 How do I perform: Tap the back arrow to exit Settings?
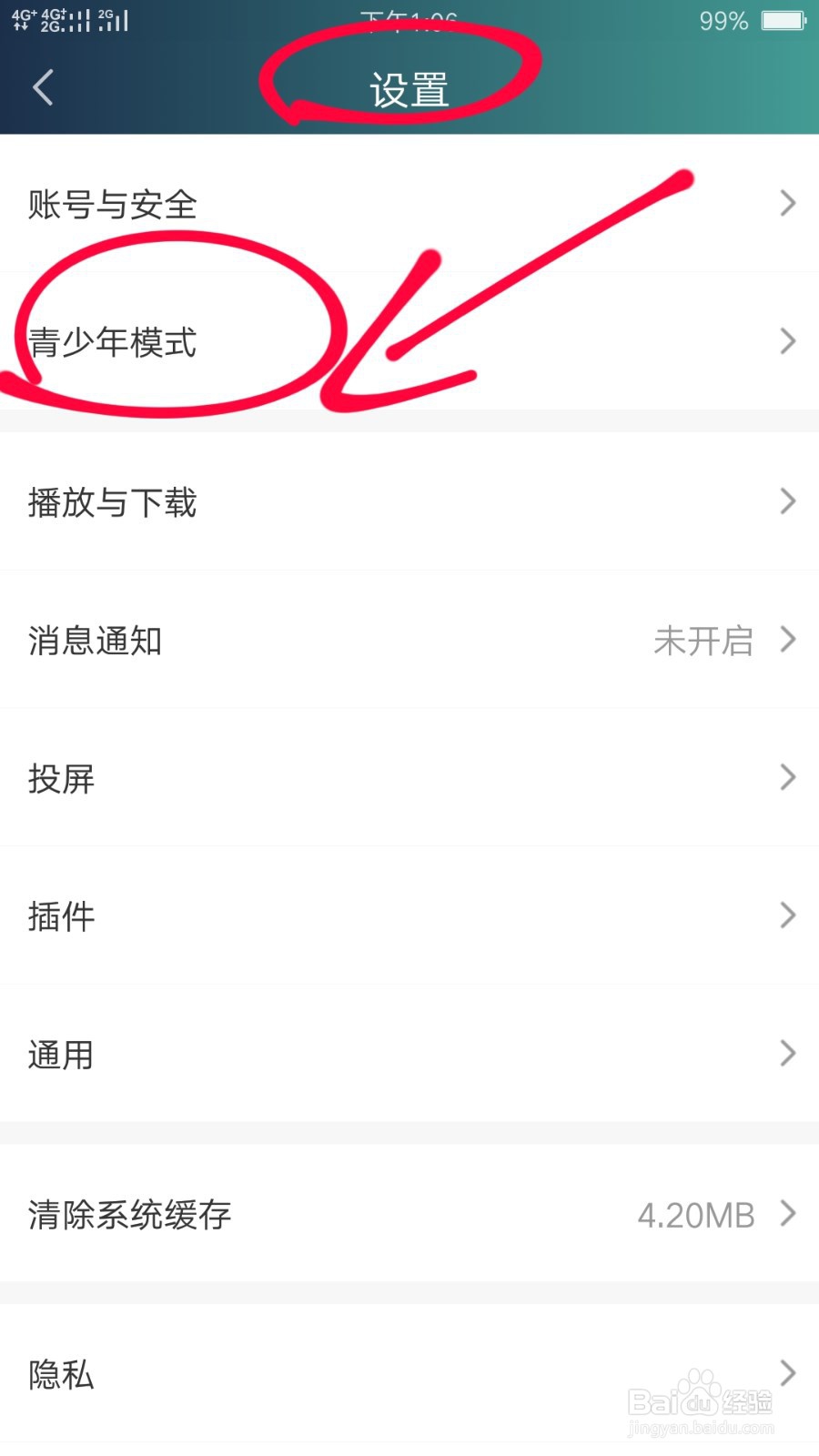point(41,87)
